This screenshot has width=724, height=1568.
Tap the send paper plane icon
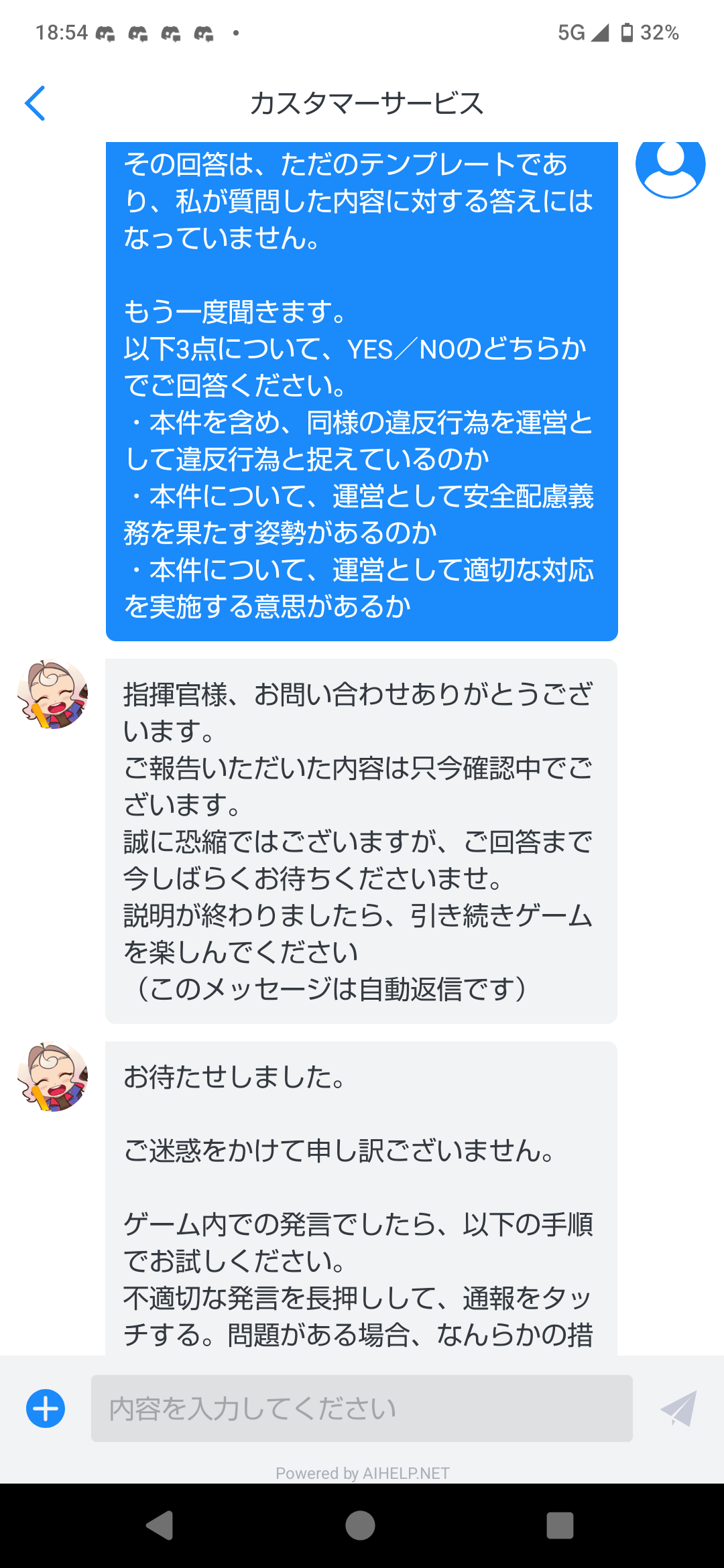point(677,1408)
